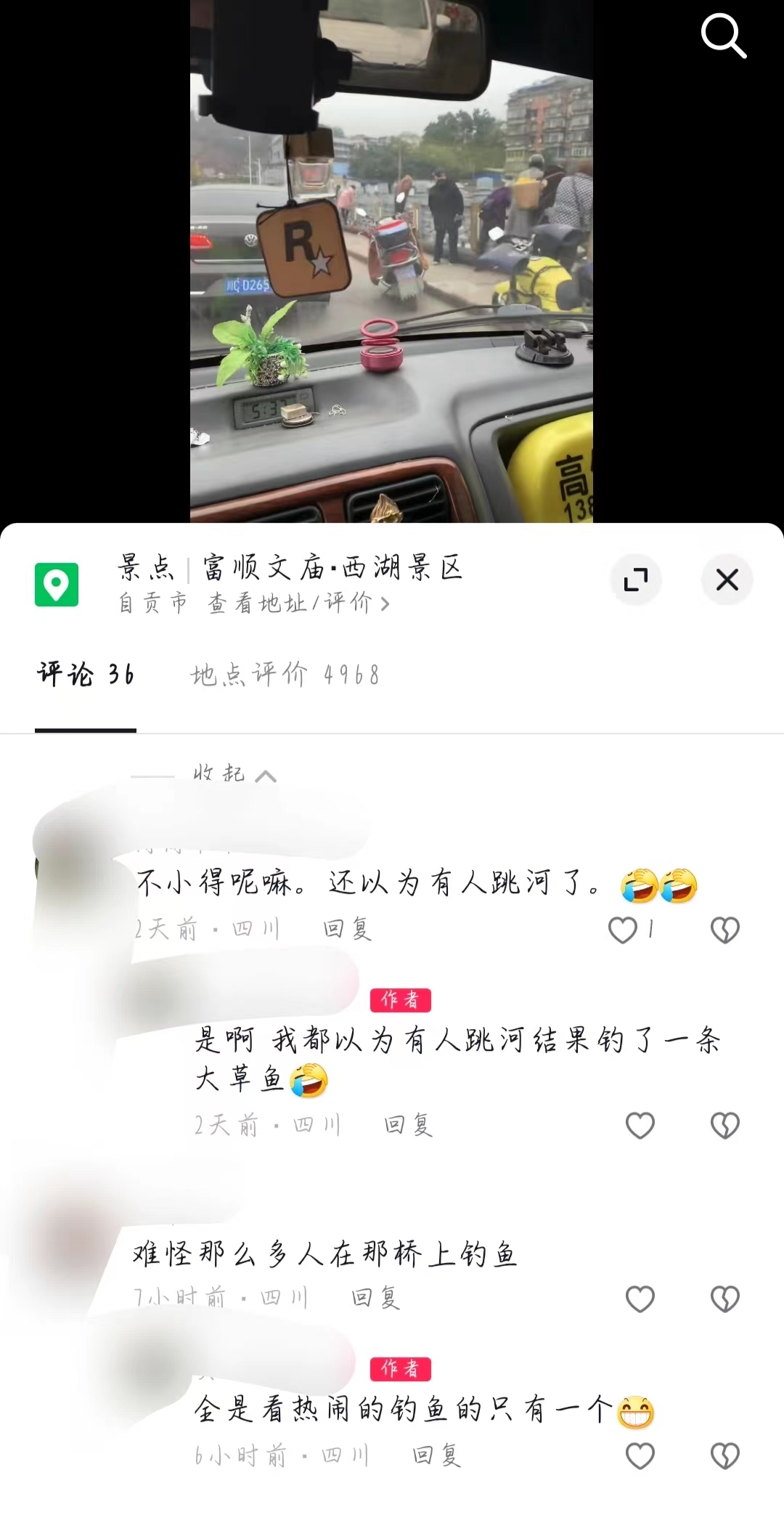The image size is (784, 1528).
Task: Reply to the author's 大草鱼 comment
Action: click(408, 1126)
